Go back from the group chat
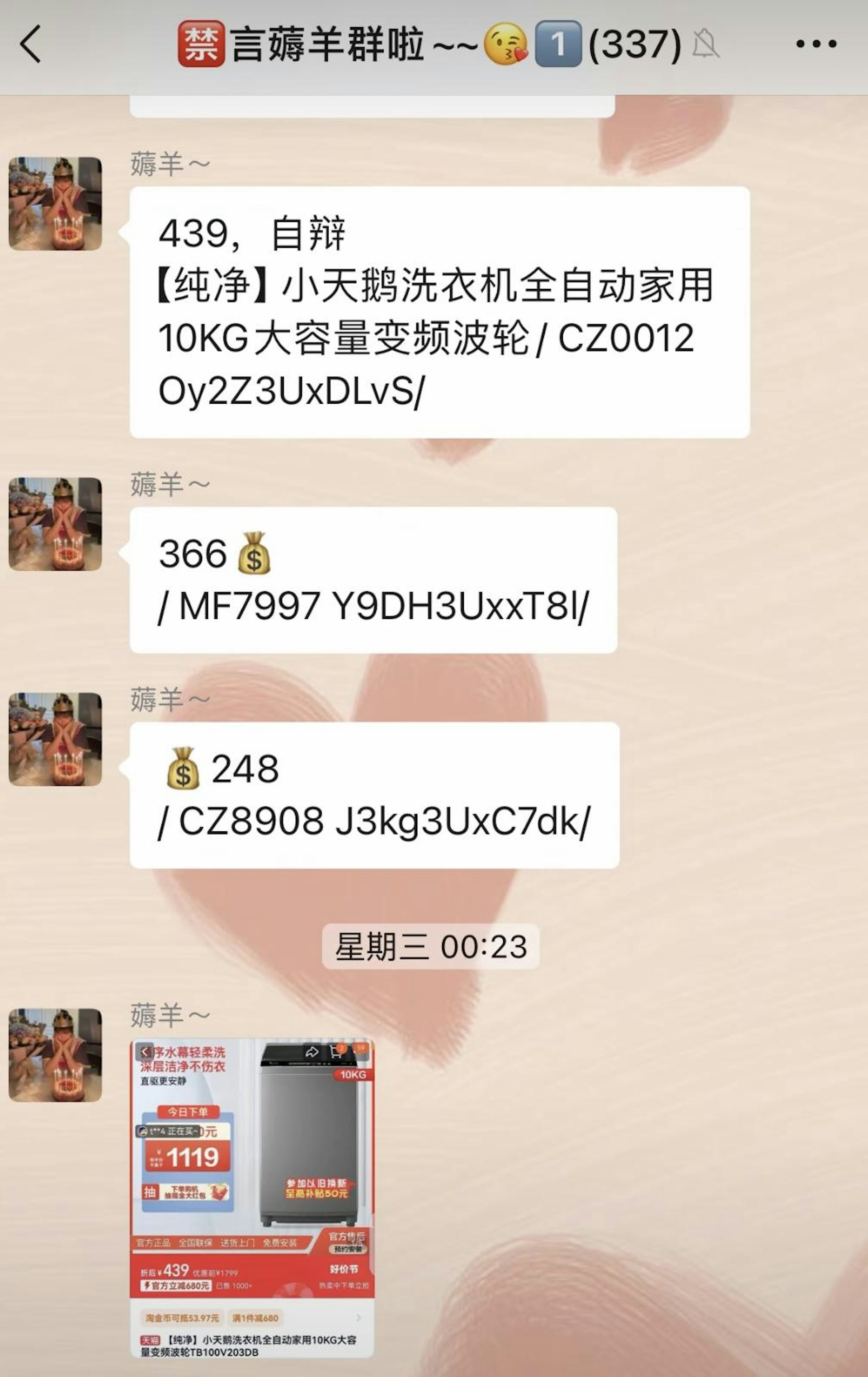868x1377 pixels. point(30,43)
